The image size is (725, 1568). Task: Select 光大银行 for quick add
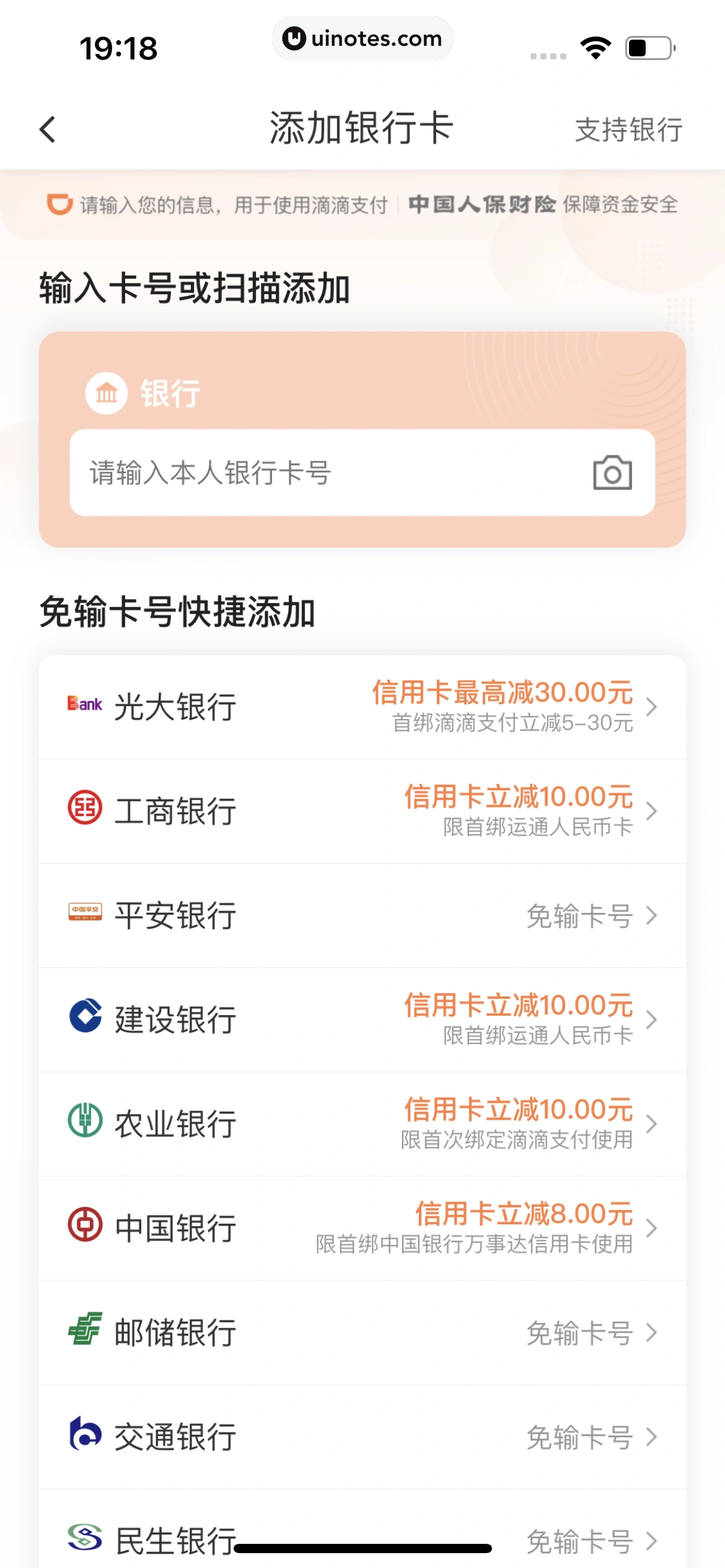coord(362,707)
